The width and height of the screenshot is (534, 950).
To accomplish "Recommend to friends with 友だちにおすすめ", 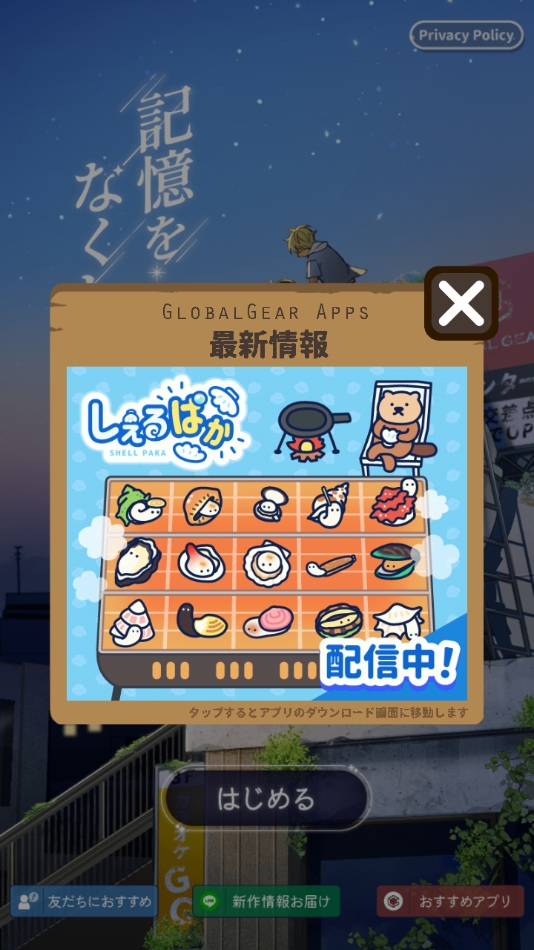I will [x=84, y=901].
